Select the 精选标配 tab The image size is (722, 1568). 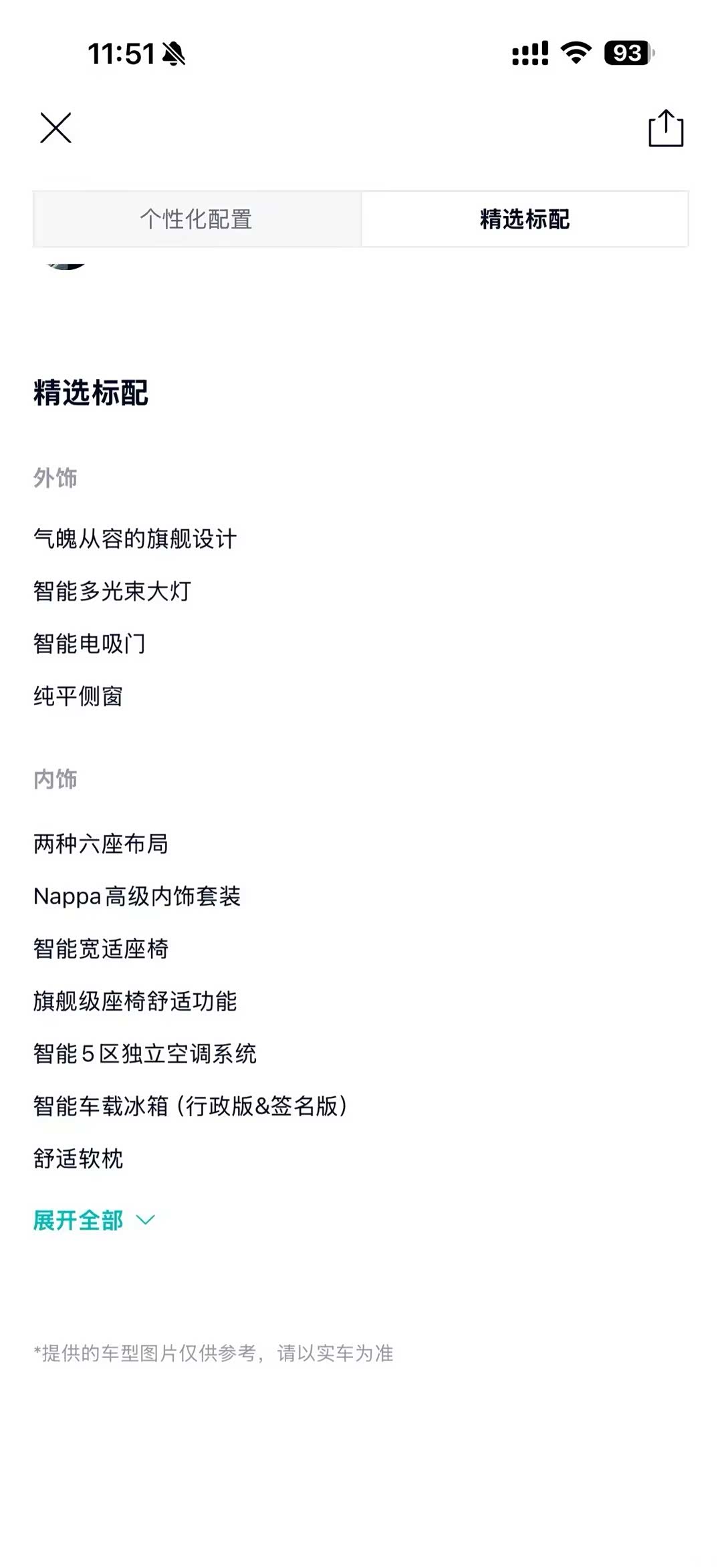coord(525,219)
